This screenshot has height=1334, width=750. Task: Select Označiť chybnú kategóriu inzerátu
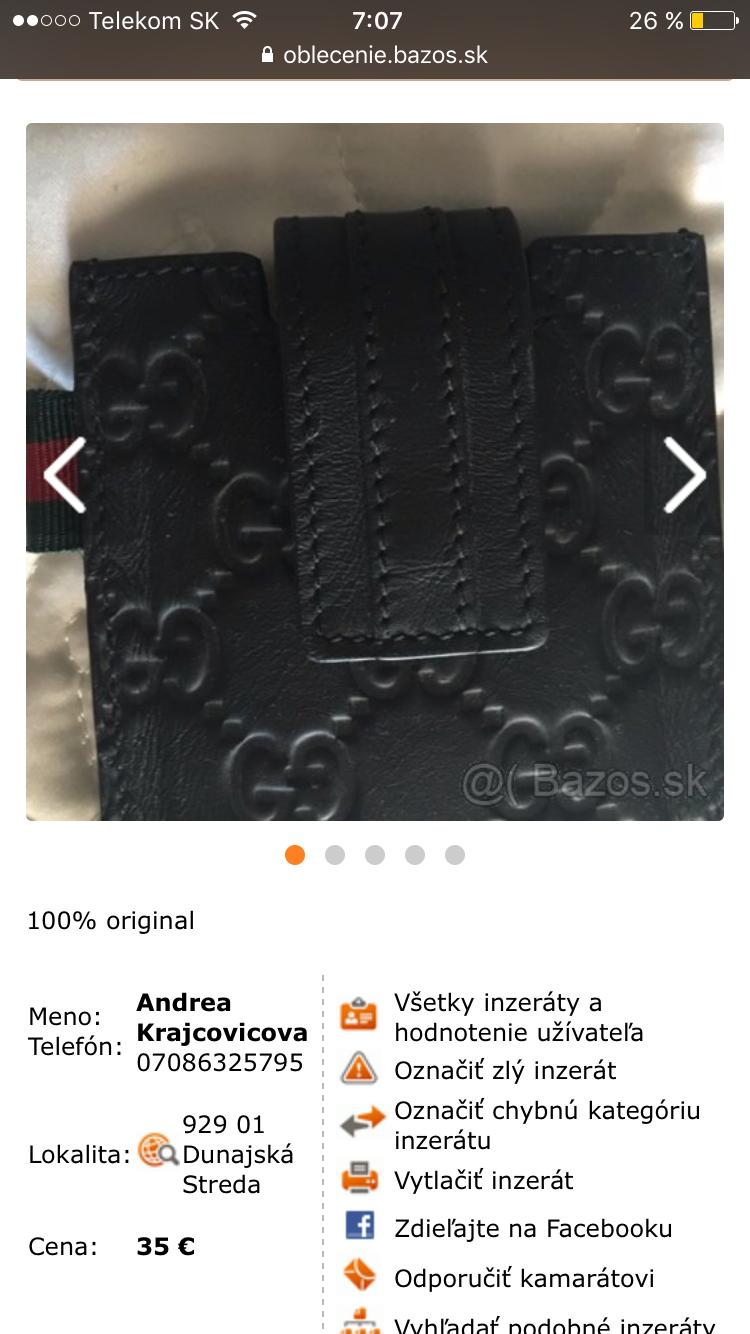pos(546,1125)
